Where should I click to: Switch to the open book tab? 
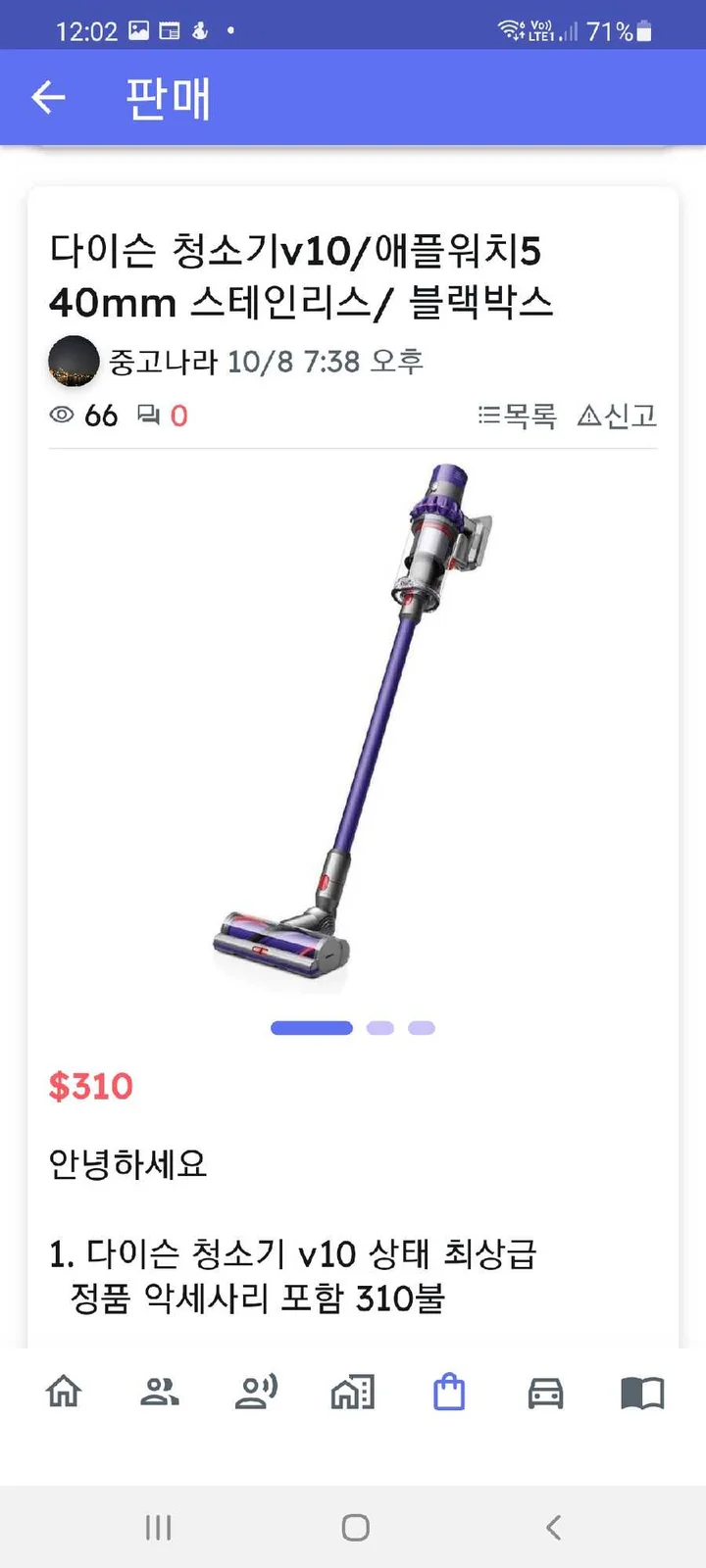642,1393
